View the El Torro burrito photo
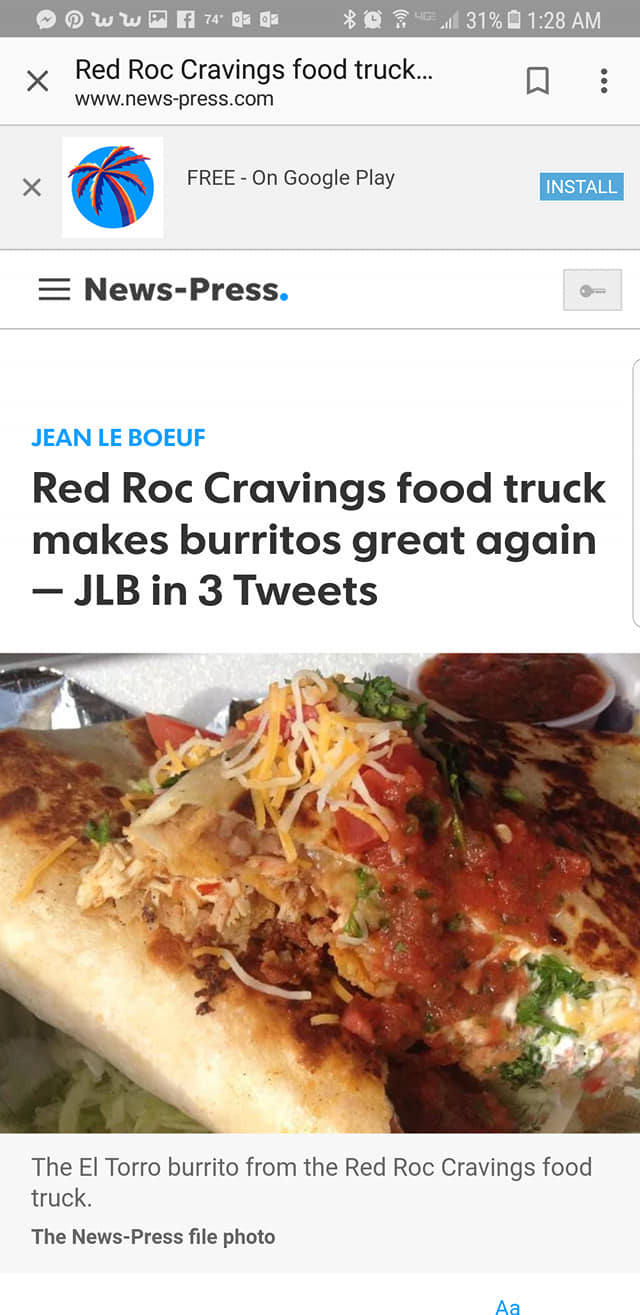640x1315 pixels. [x=320, y=892]
